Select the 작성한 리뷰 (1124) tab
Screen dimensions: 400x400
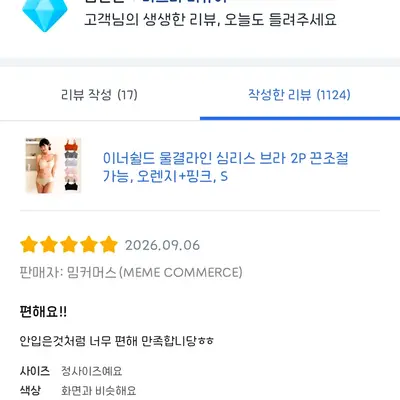tap(299, 95)
